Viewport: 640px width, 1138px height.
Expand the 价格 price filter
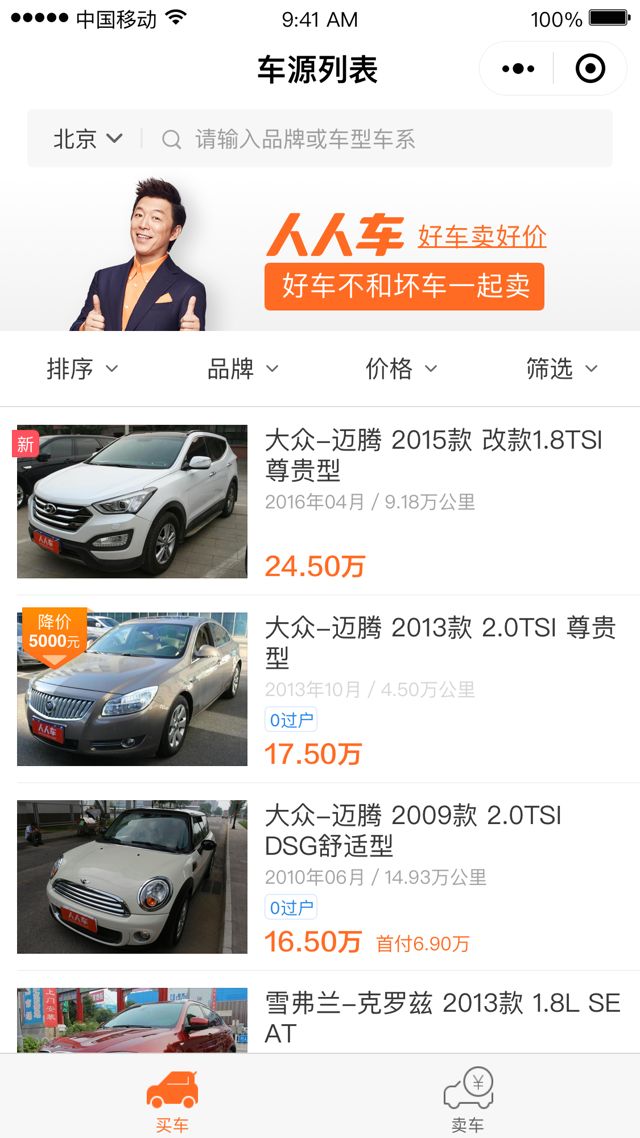pos(401,369)
